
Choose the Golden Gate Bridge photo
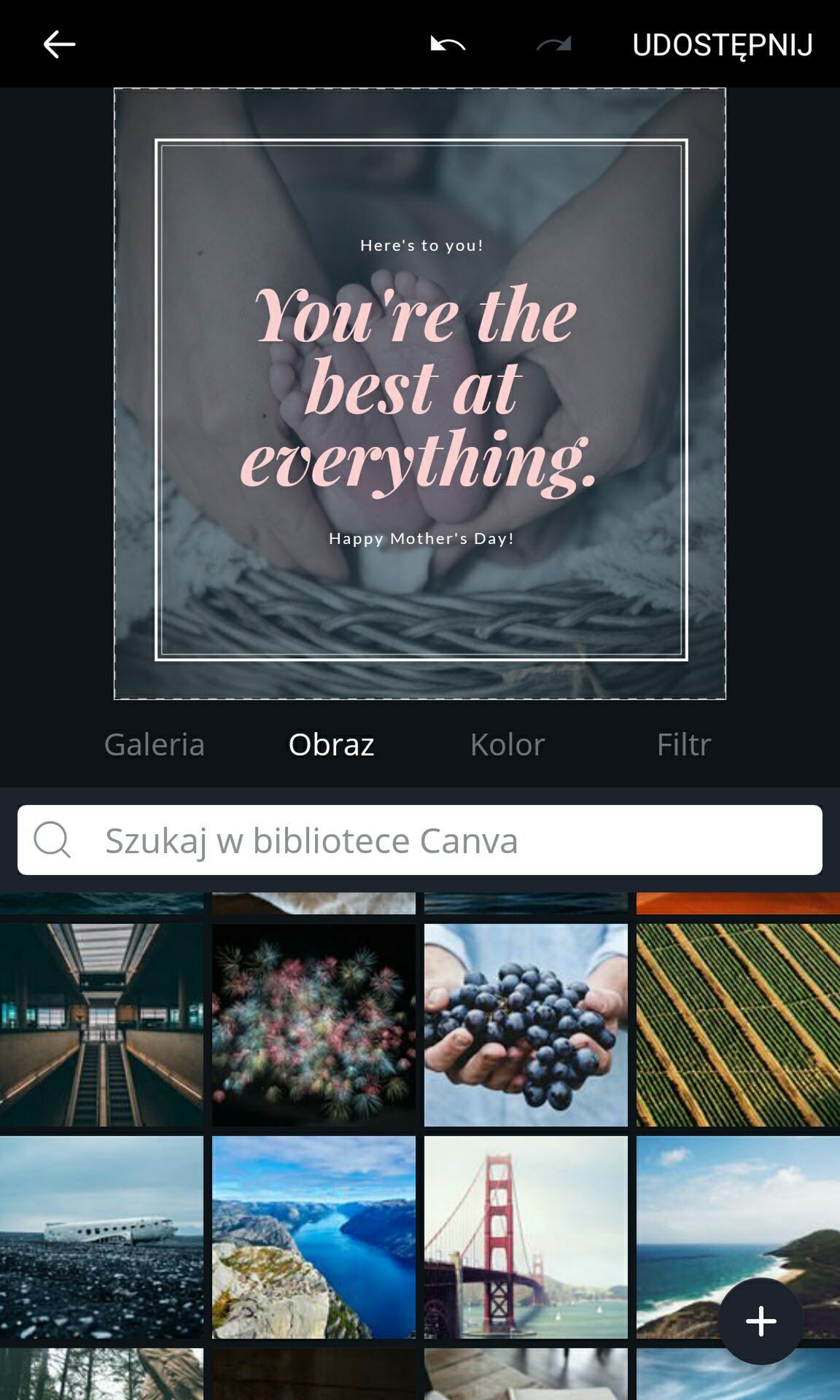[x=526, y=1237]
